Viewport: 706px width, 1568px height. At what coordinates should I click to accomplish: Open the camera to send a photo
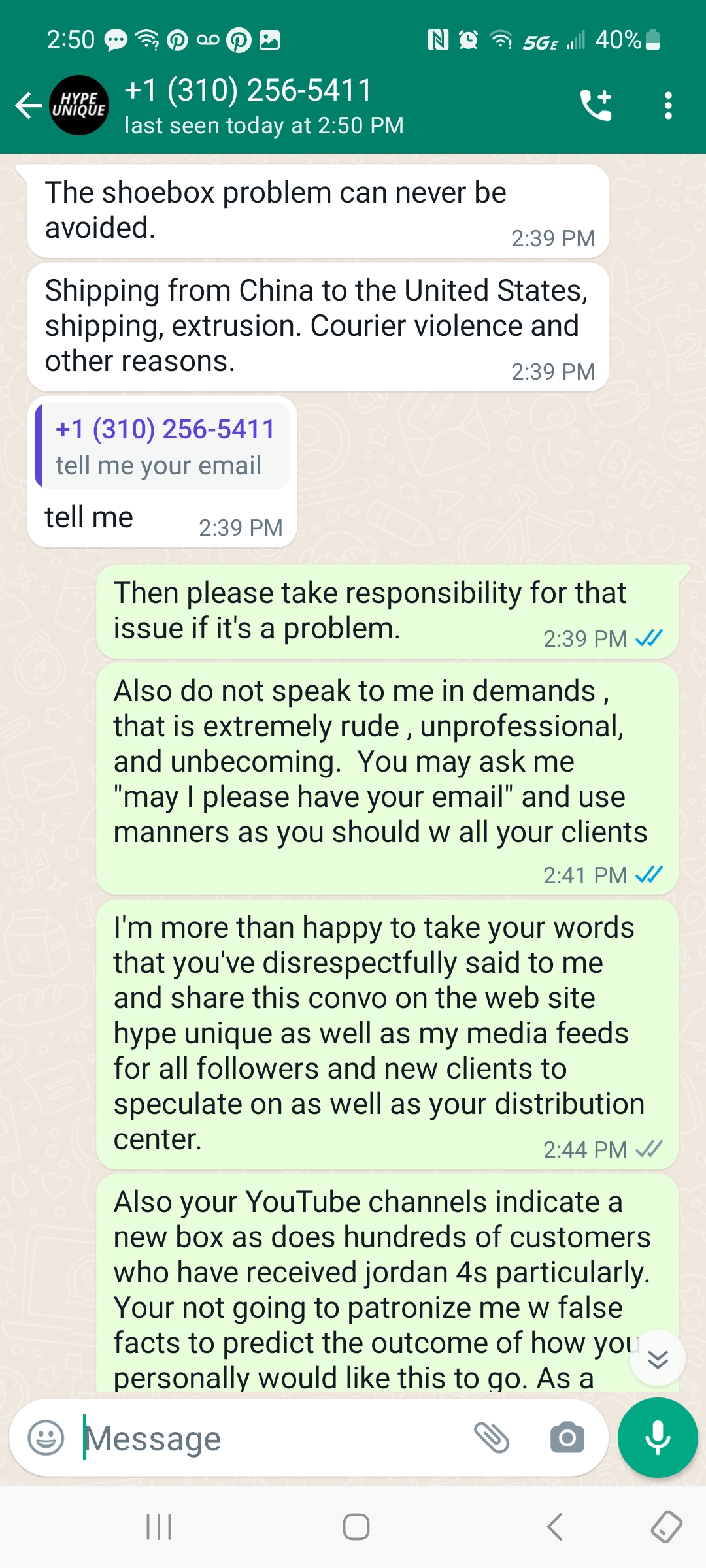coord(567,1438)
